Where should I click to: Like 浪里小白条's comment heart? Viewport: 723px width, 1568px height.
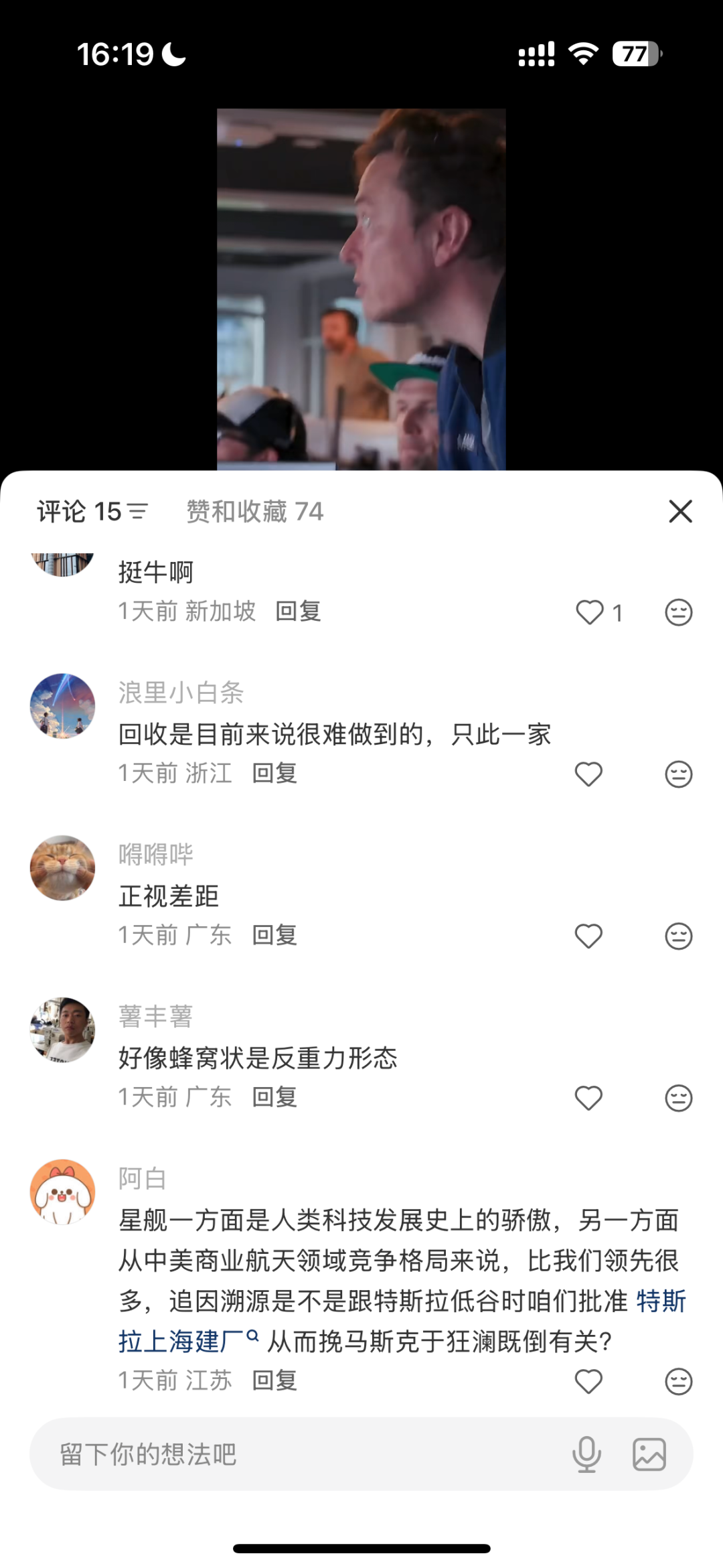pyautogui.click(x=588, y=773)
